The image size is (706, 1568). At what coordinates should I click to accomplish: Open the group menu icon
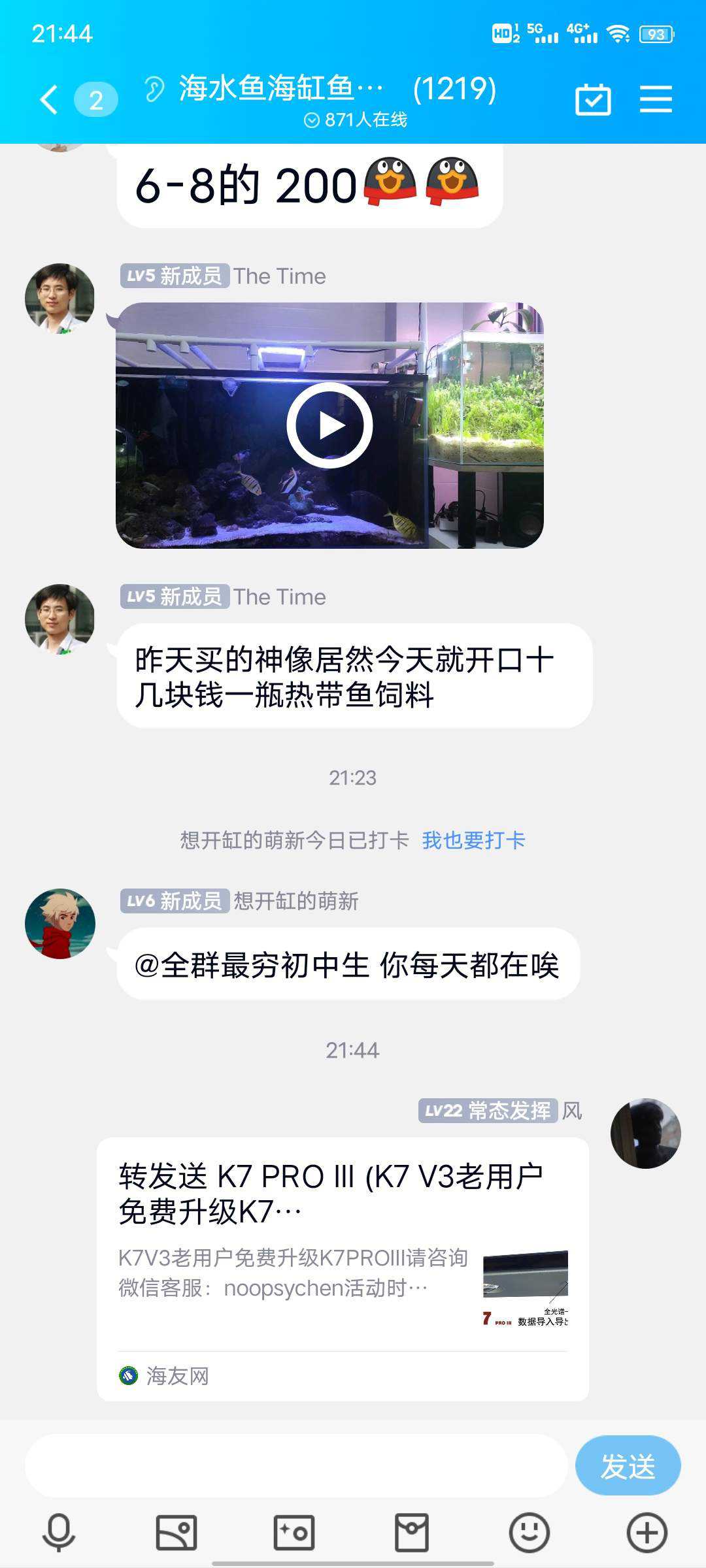click(x=656, y=99)
